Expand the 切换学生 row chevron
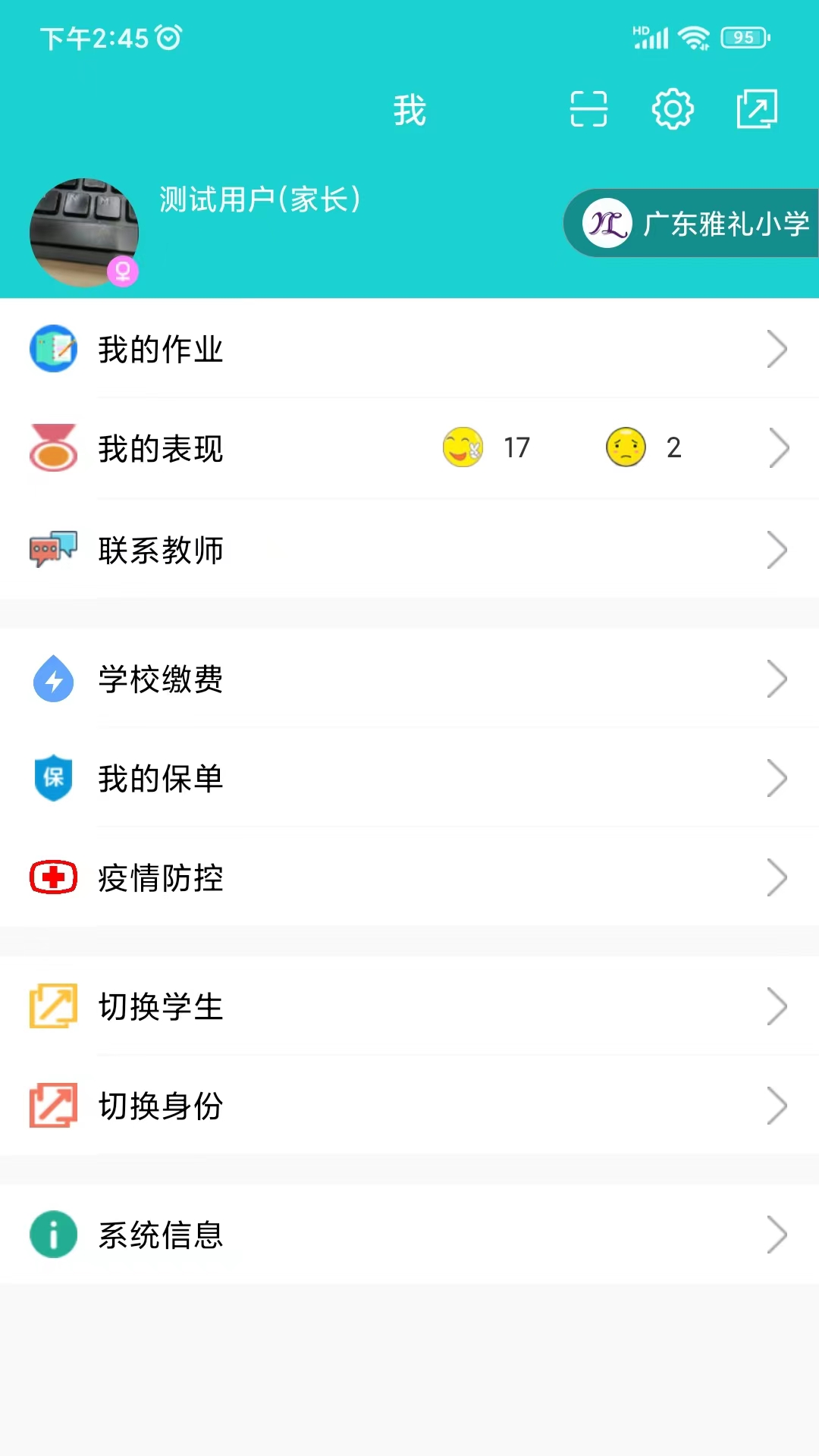Image resolution: width=819 pixels, height=1456 pixels. coord(779,1007)
